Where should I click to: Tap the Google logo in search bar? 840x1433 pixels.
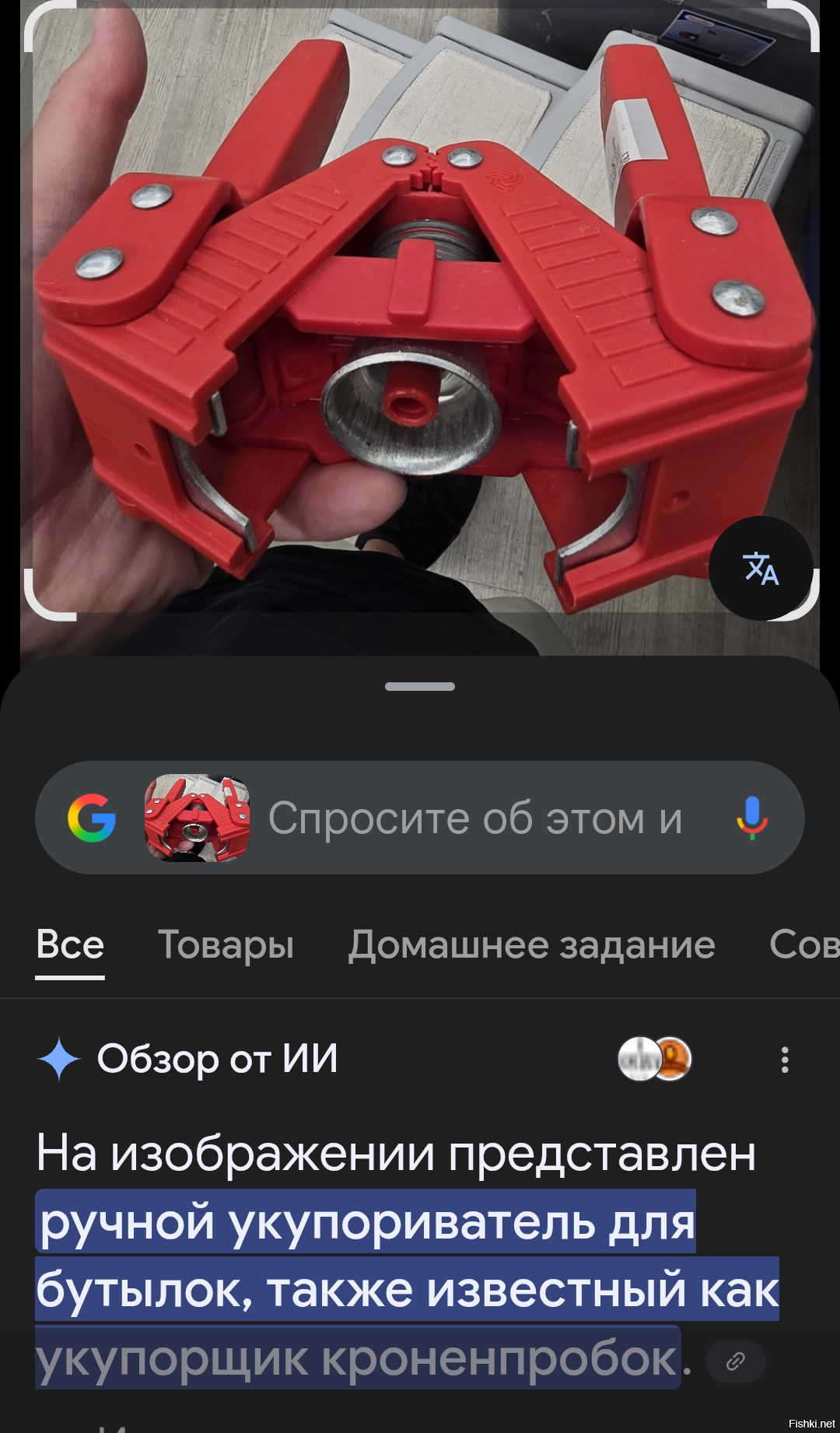(x=92, y=818)
